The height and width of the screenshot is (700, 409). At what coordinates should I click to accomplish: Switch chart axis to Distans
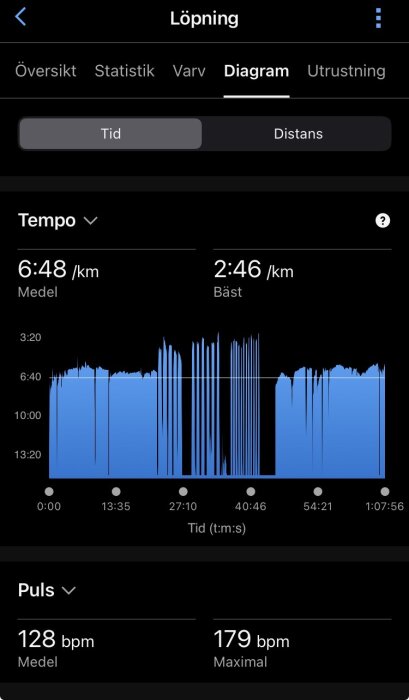pyautogui.click(x=298, y=134)
